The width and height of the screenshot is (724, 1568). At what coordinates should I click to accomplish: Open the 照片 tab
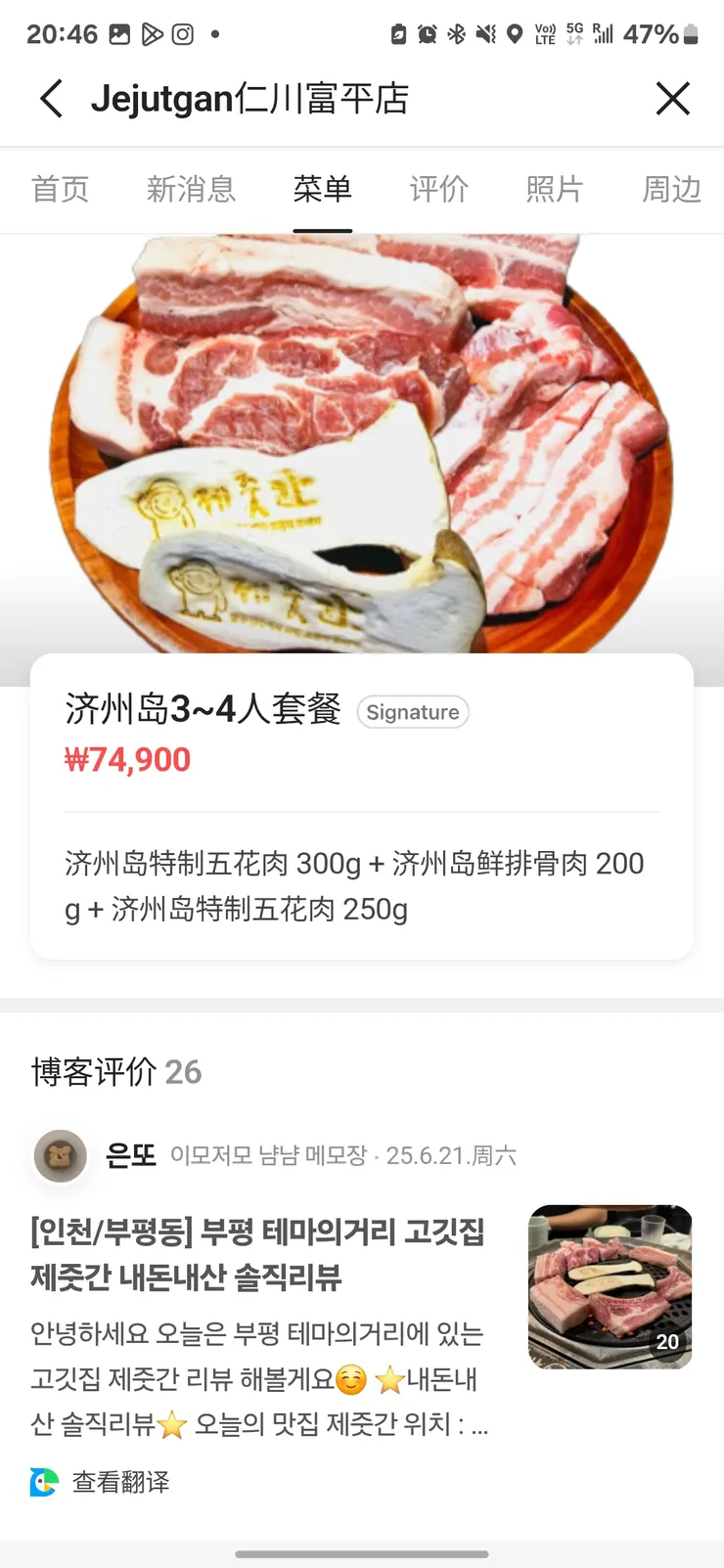click(554, 191)
